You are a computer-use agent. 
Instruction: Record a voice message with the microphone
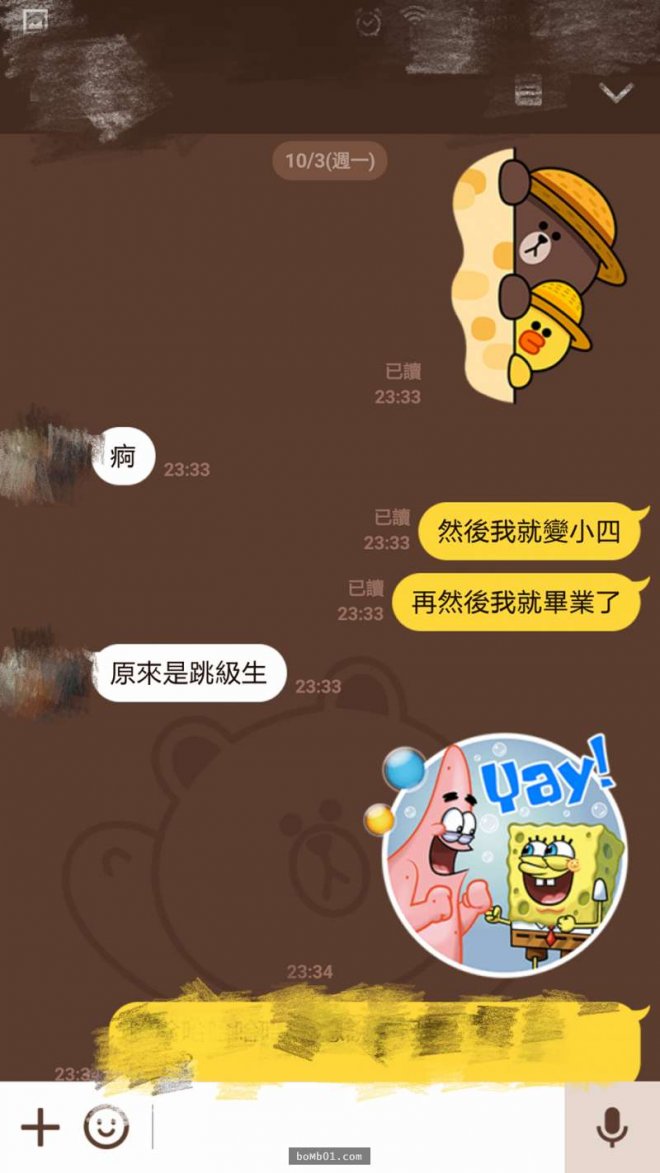(612, 1127)
